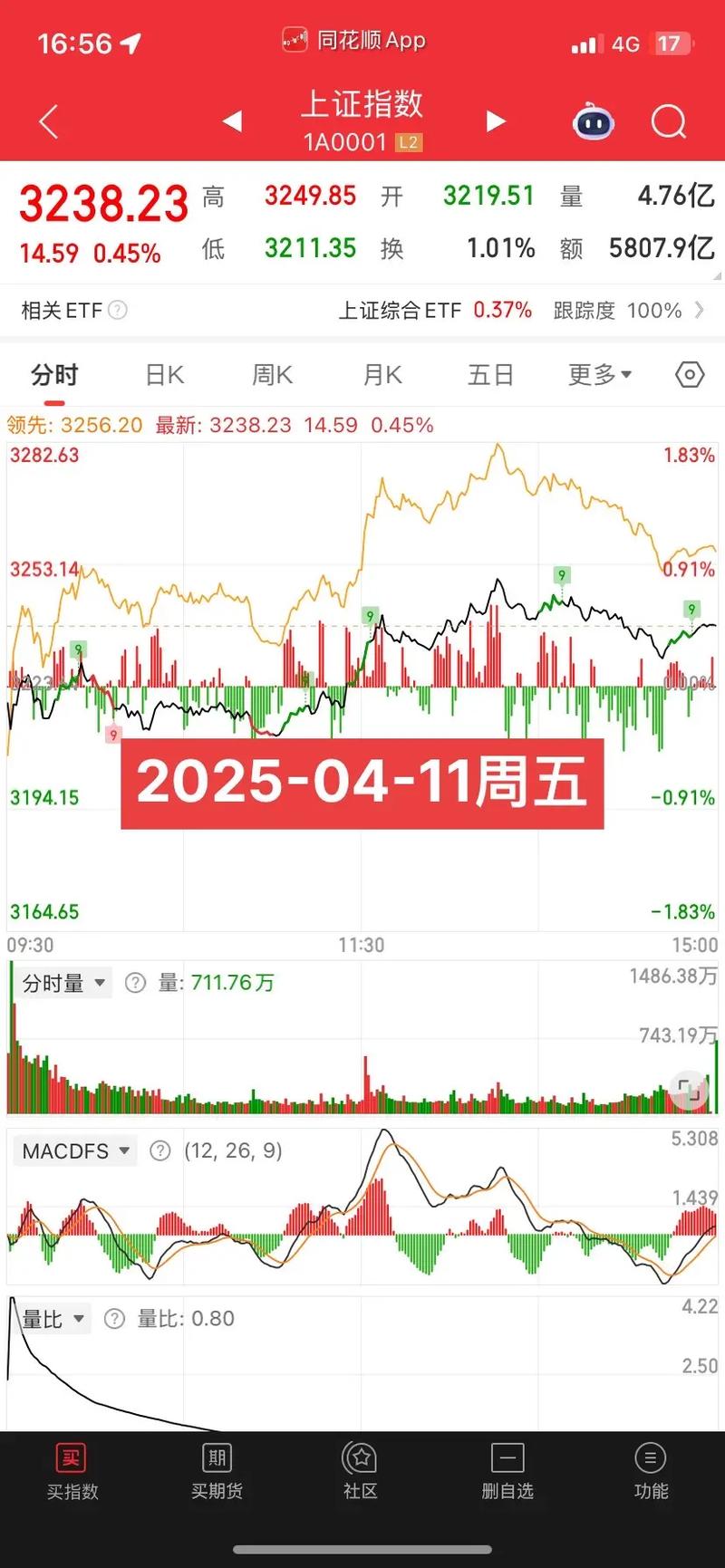Open the 更多 dropdown
The image size is (725, 1568).
(x=600, y=374)
